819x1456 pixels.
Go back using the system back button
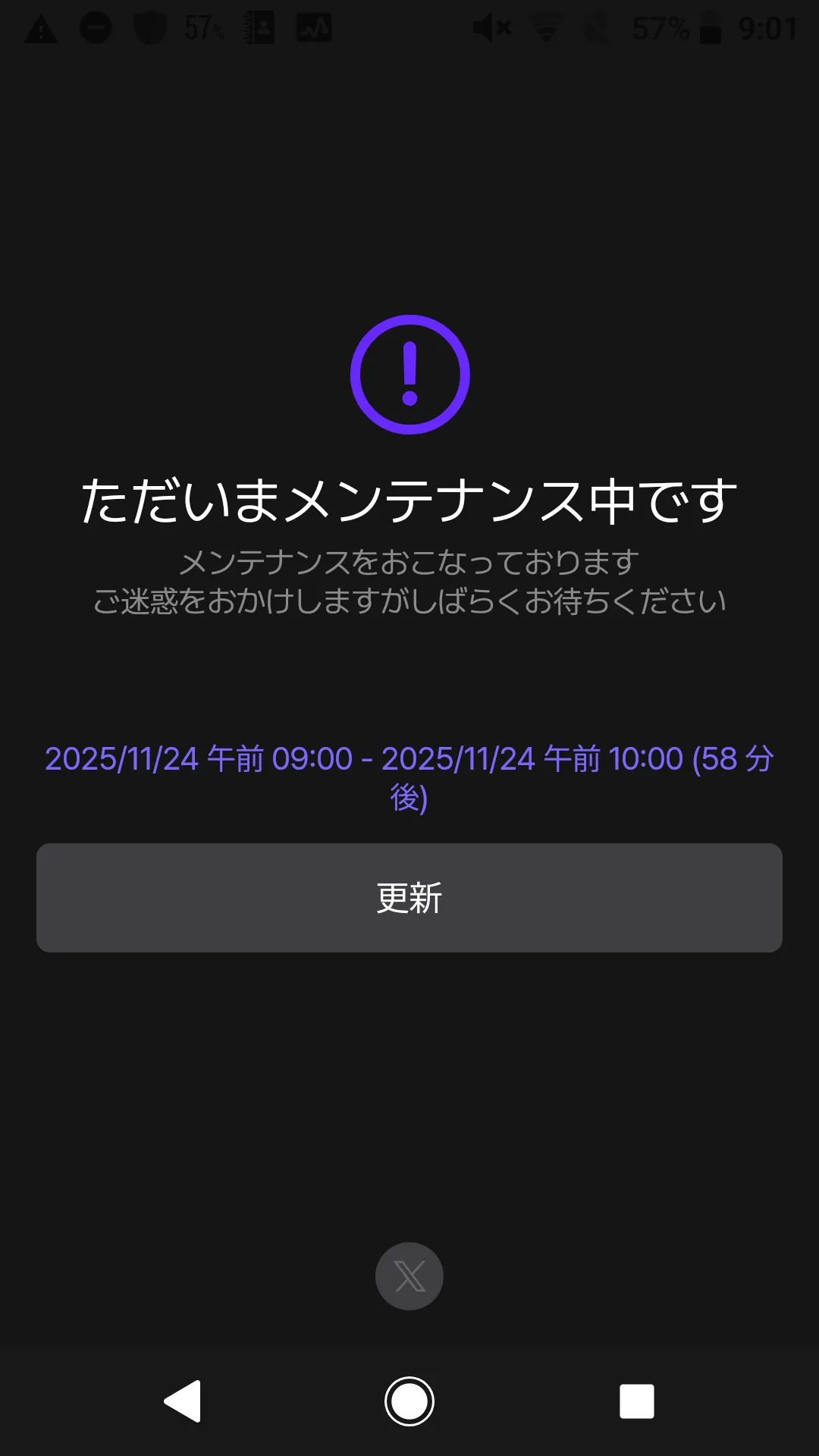183,1401
